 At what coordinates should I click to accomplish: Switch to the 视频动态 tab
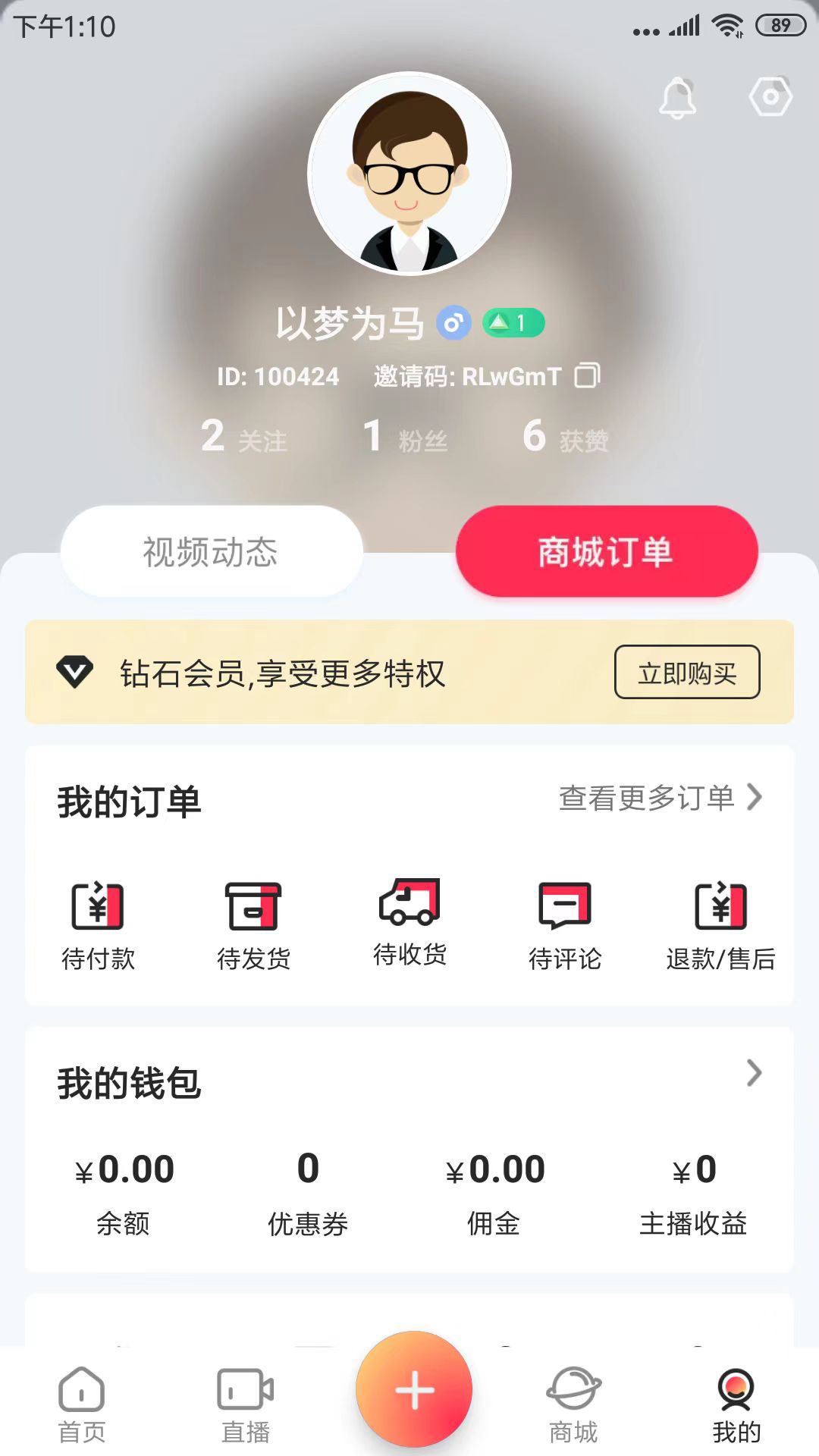211,551
